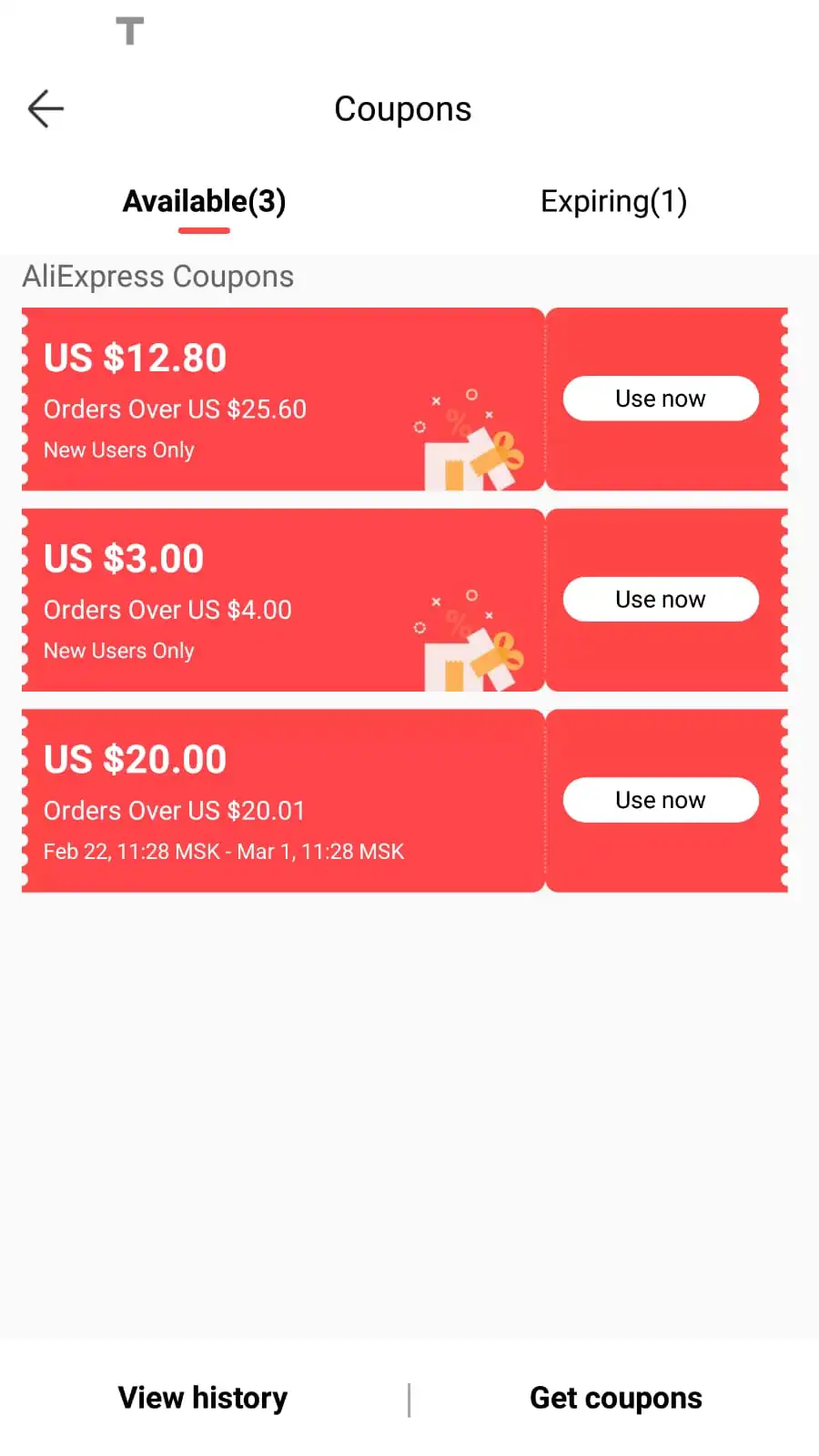Select the Available(3) tab
Image resolution: width=819 pixels, height=1456 pixels.
[205, 201]
